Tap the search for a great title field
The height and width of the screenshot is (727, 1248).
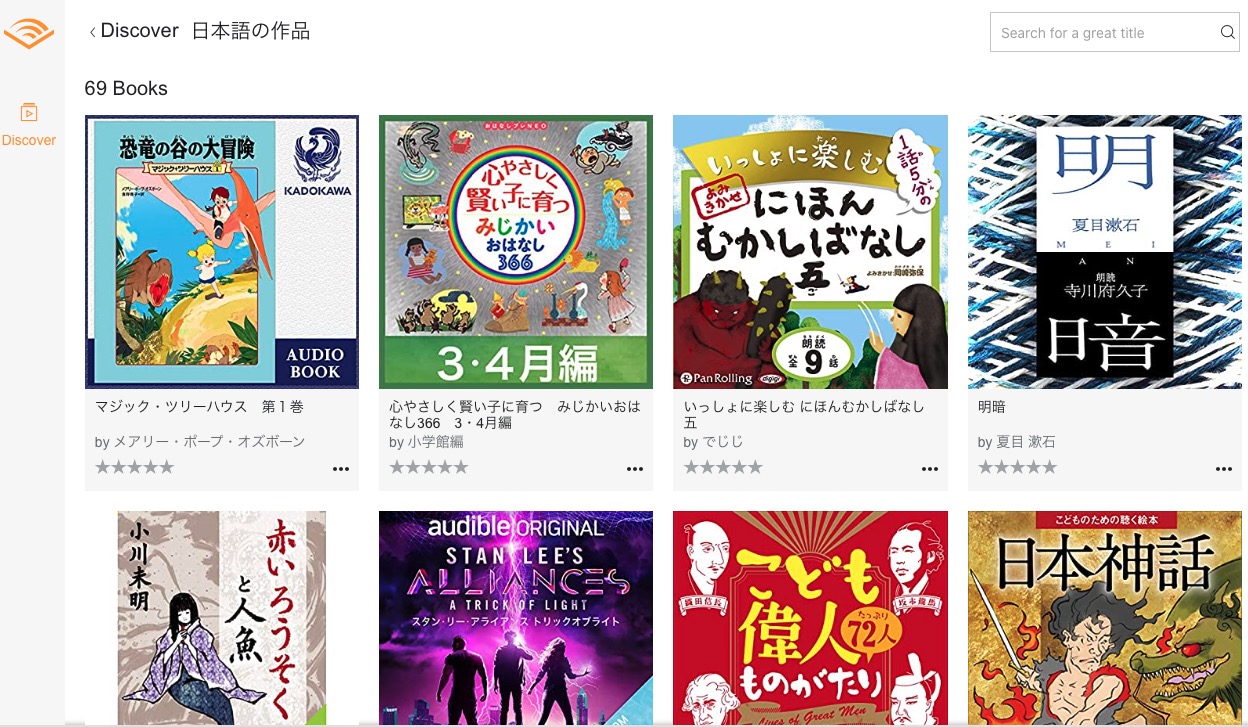click(x=1100, y=33)
